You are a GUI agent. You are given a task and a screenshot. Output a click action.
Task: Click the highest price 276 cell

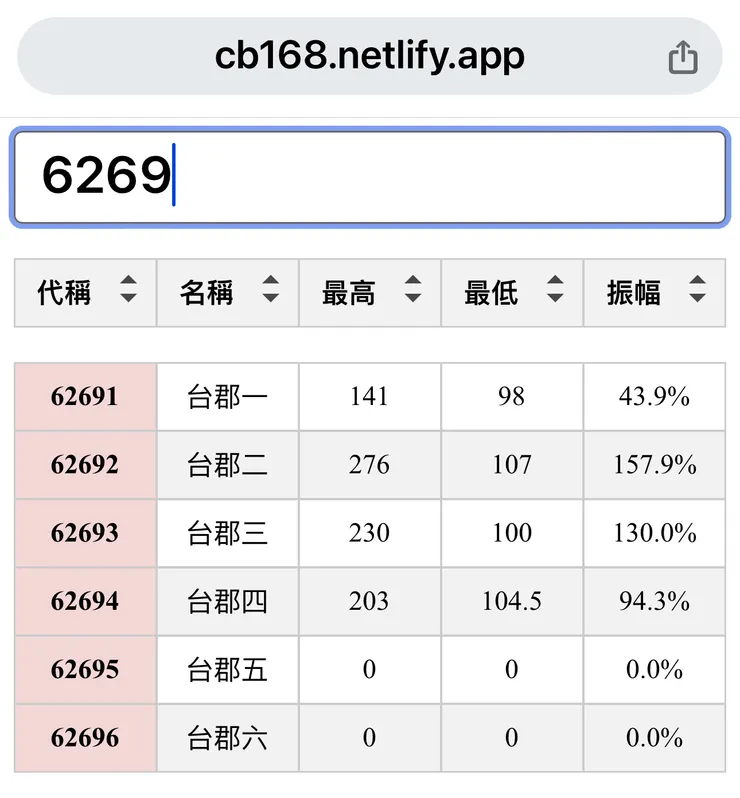369,465
